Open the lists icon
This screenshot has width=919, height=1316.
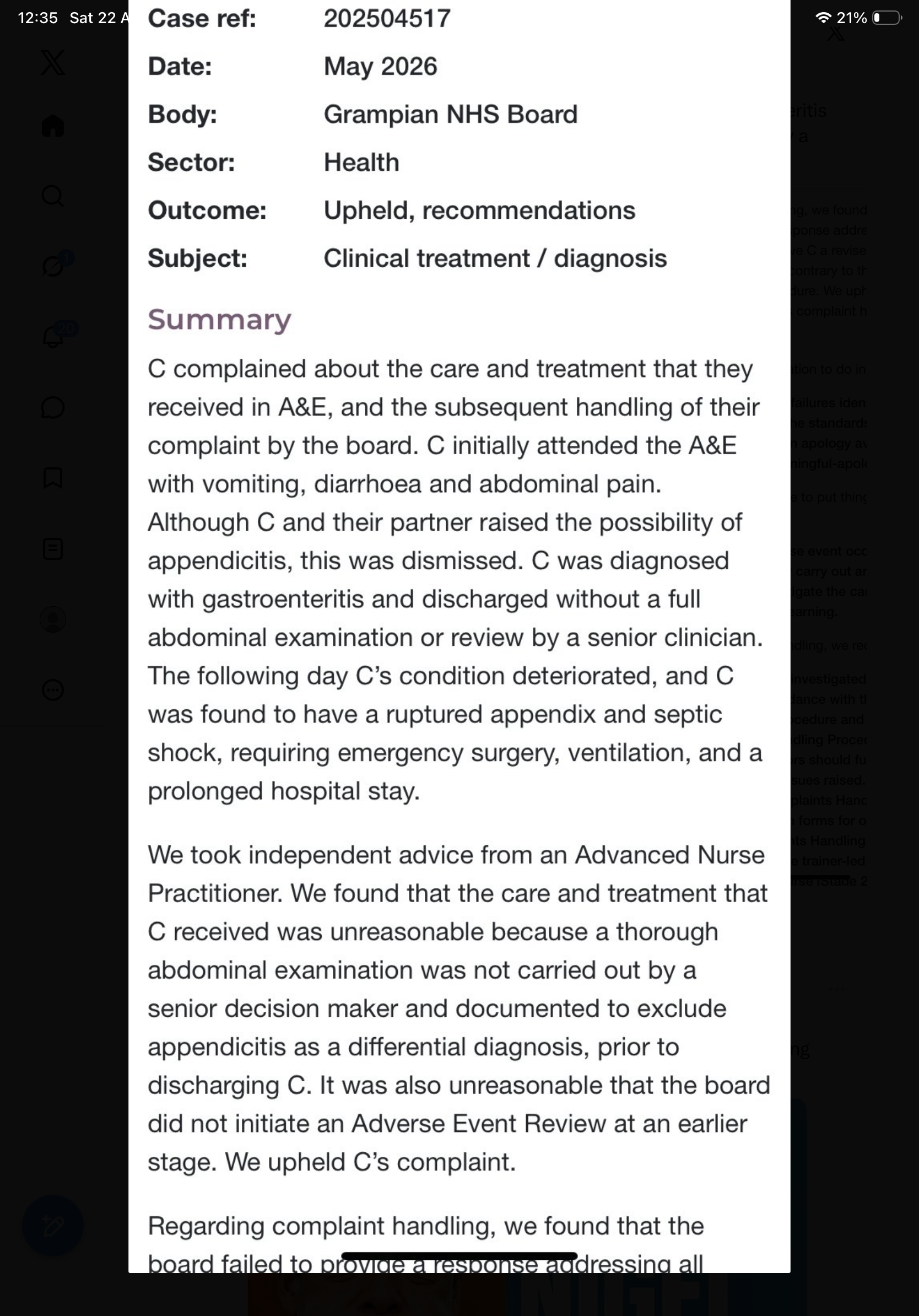point(53,548)
